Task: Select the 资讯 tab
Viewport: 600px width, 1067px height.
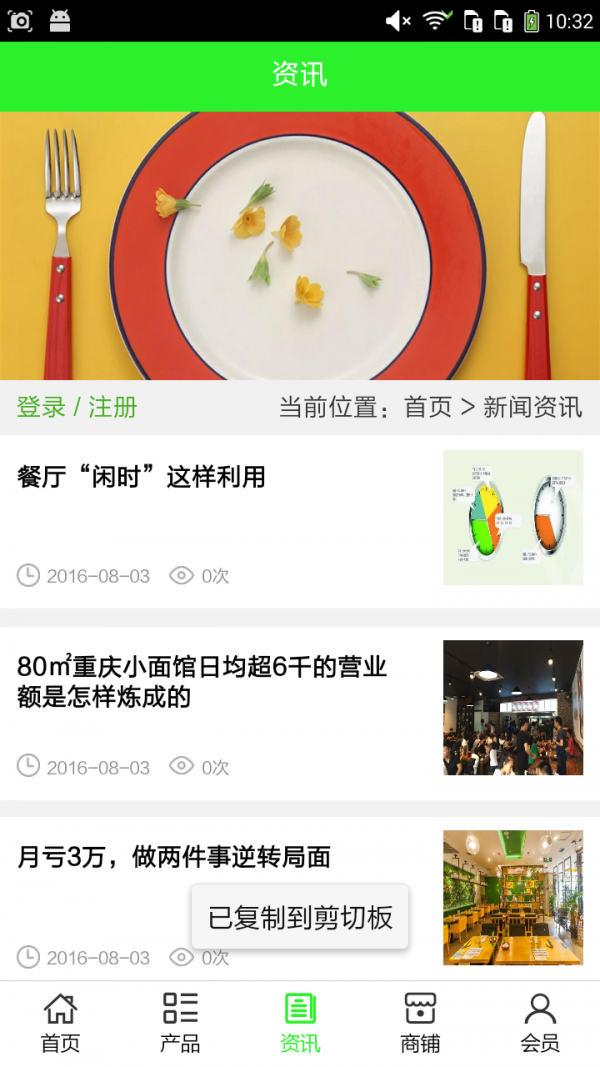Action: [x=300, y=1023]
